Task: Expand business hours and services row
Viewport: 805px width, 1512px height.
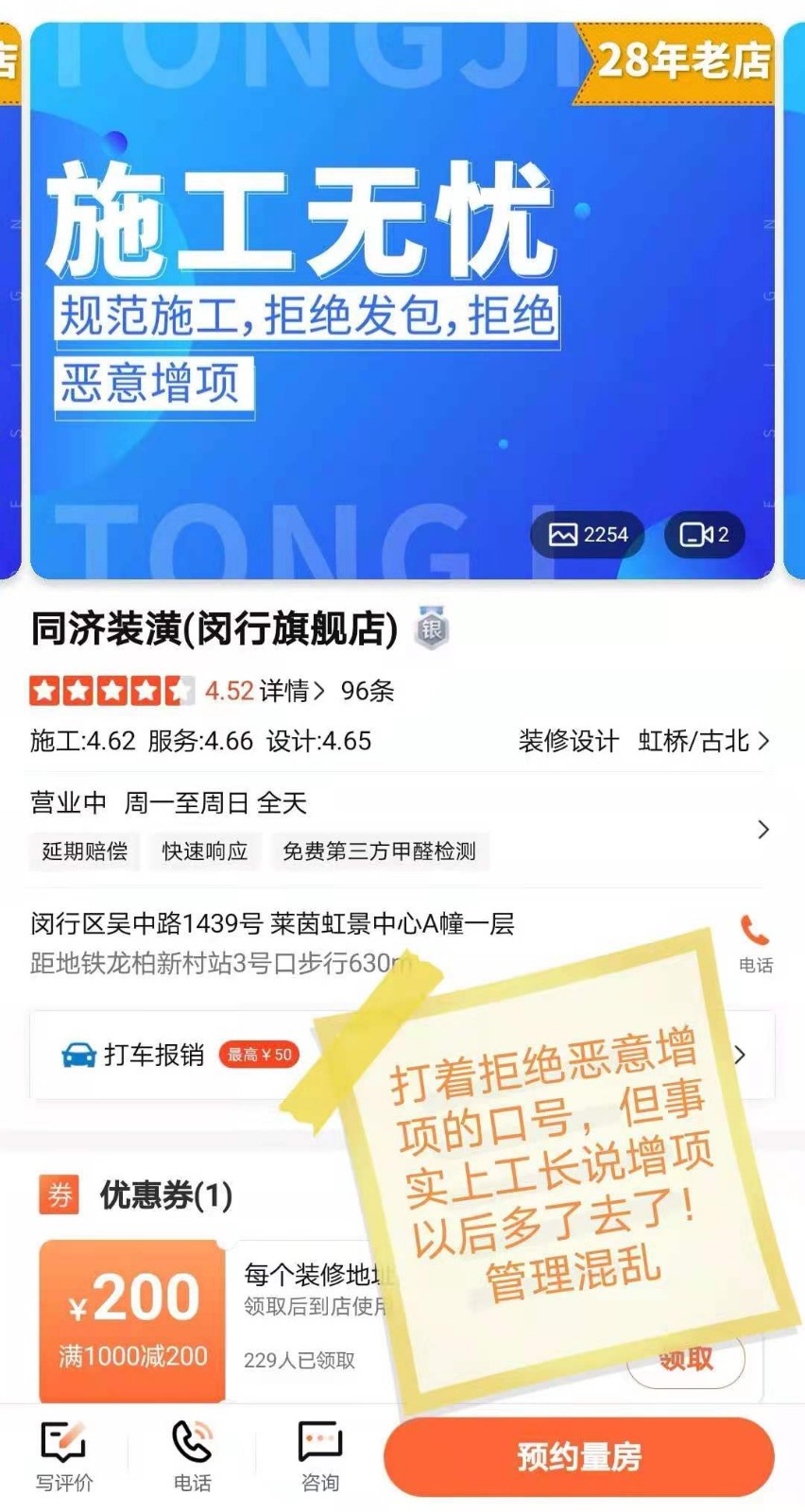Action: click(x=762, y=830)
